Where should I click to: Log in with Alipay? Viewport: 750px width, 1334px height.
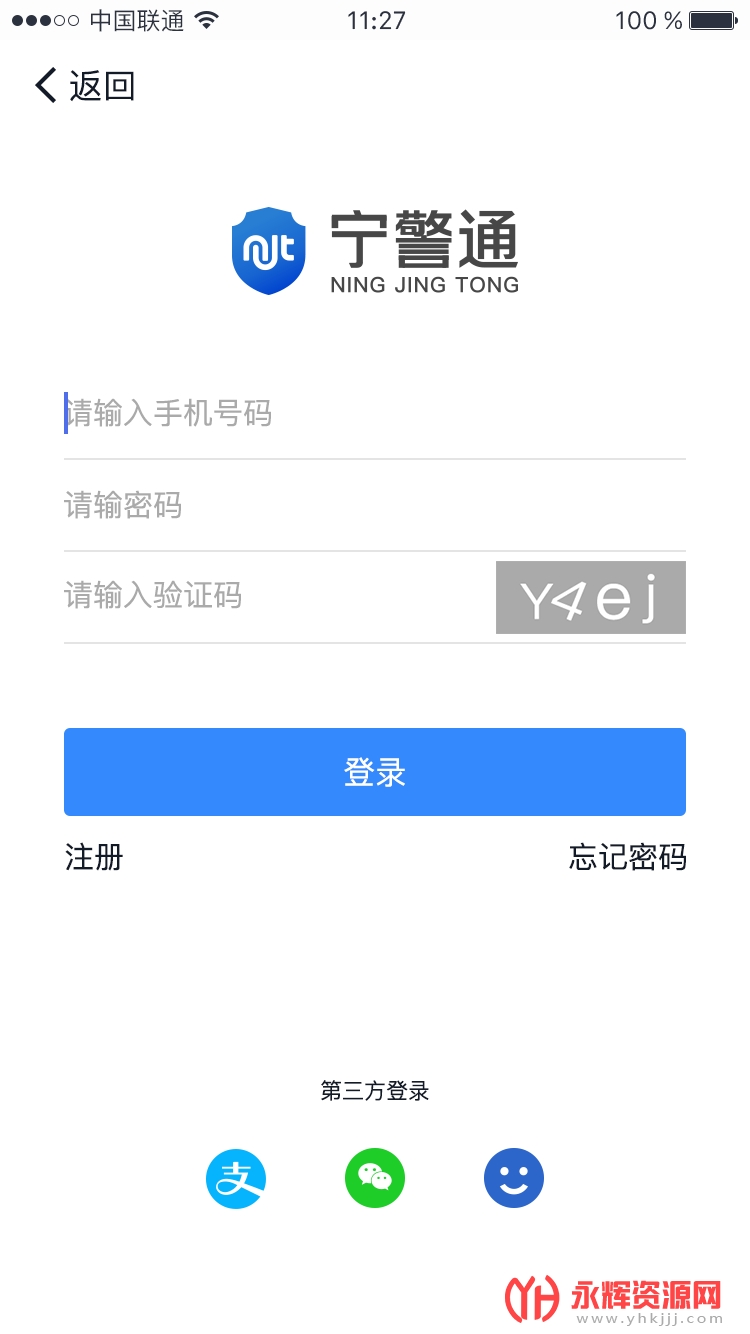236,1178
